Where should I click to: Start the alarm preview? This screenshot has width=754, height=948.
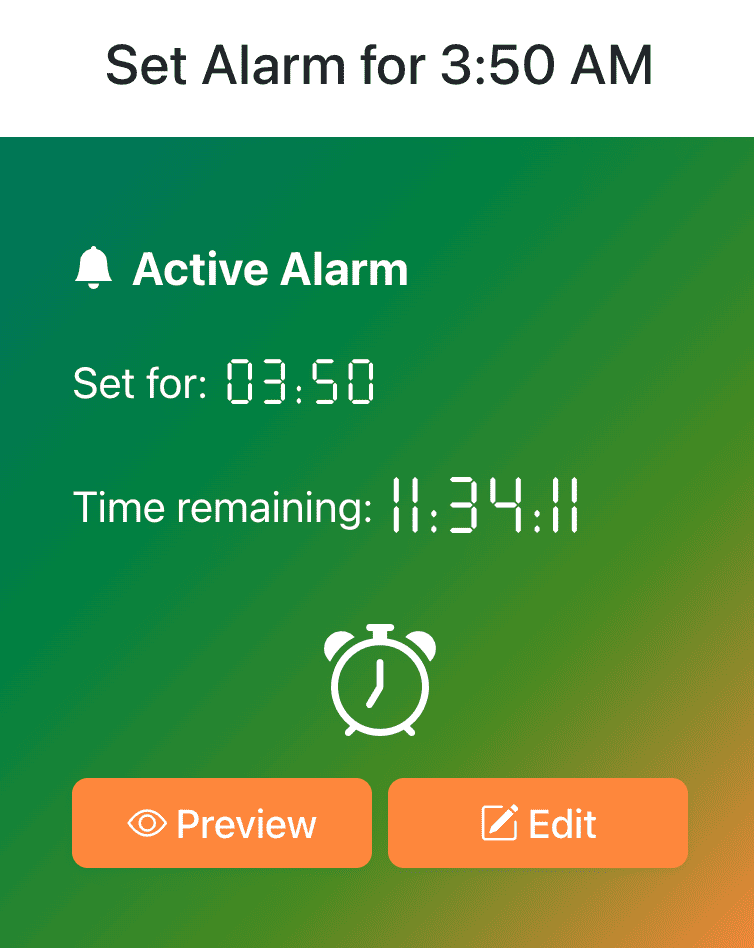pos(221,823)
